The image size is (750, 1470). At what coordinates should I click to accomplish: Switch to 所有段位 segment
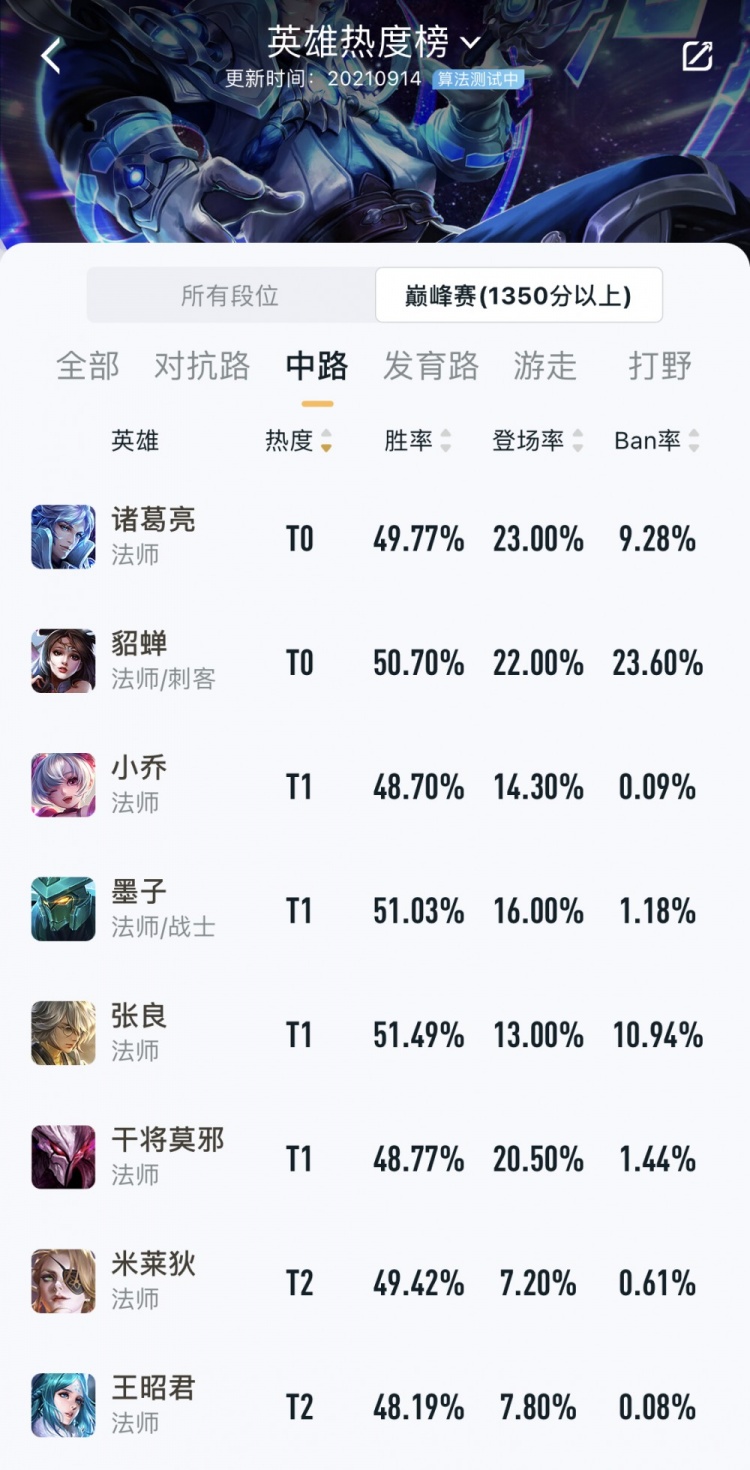click(x=230, y=296)
